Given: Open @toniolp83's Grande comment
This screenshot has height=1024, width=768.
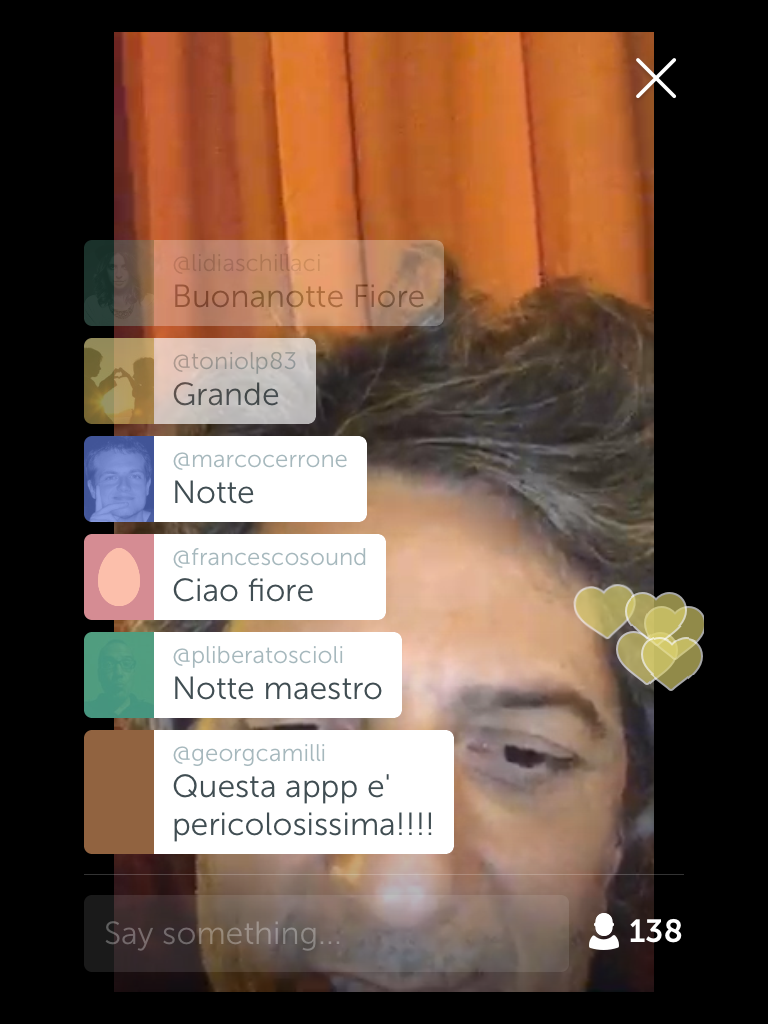Looking at the screenshot, I should click(200, 381).
